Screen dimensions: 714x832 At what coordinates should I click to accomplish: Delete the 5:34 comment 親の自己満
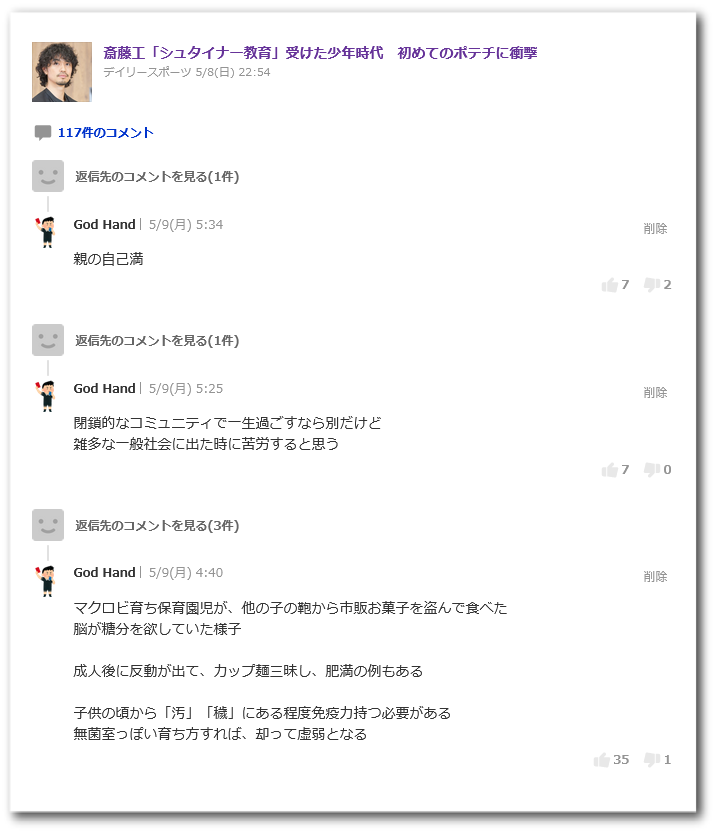[x=655, y=228]
